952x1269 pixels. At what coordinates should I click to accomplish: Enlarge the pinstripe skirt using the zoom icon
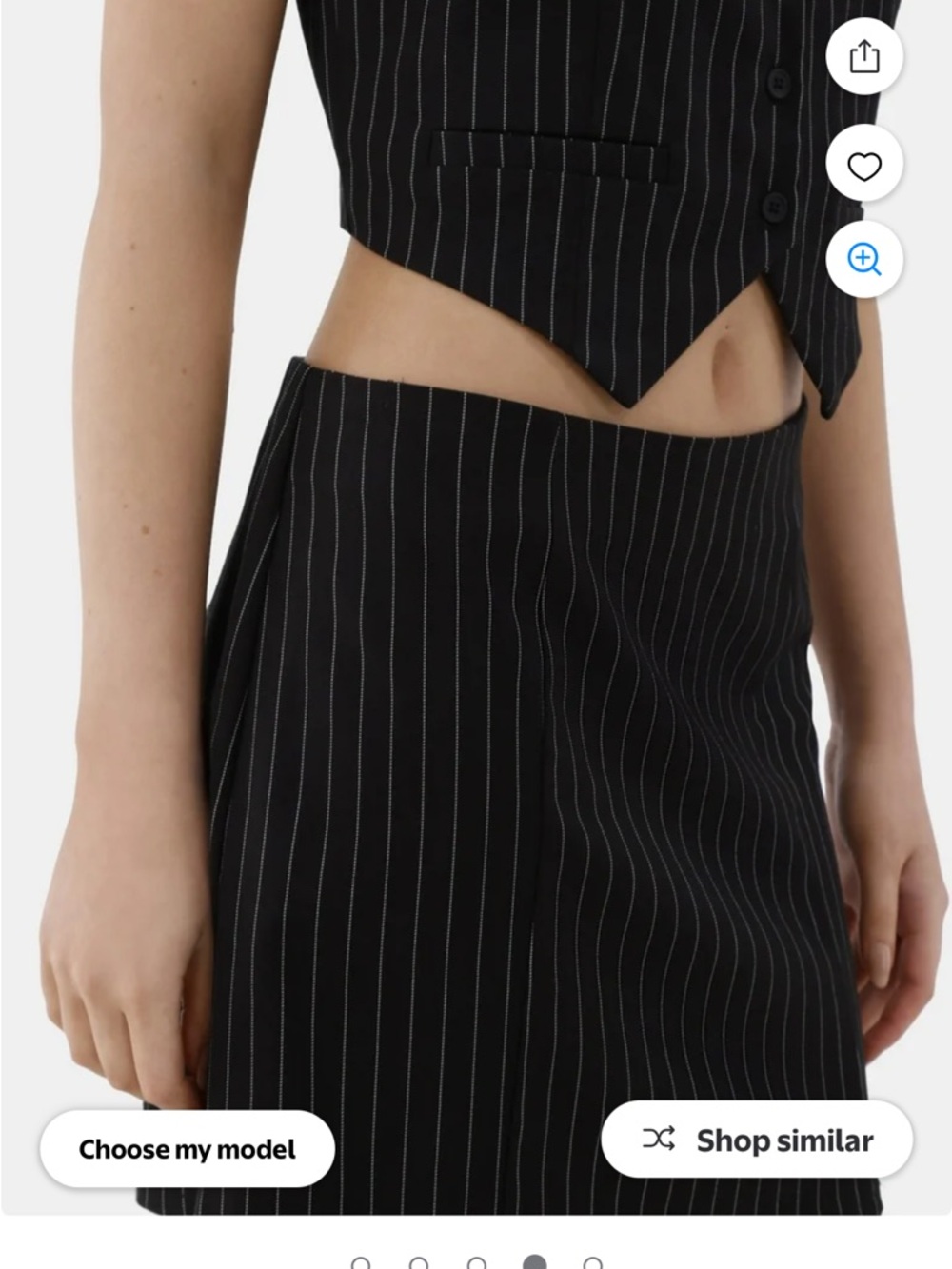click(x=863, y=259)
